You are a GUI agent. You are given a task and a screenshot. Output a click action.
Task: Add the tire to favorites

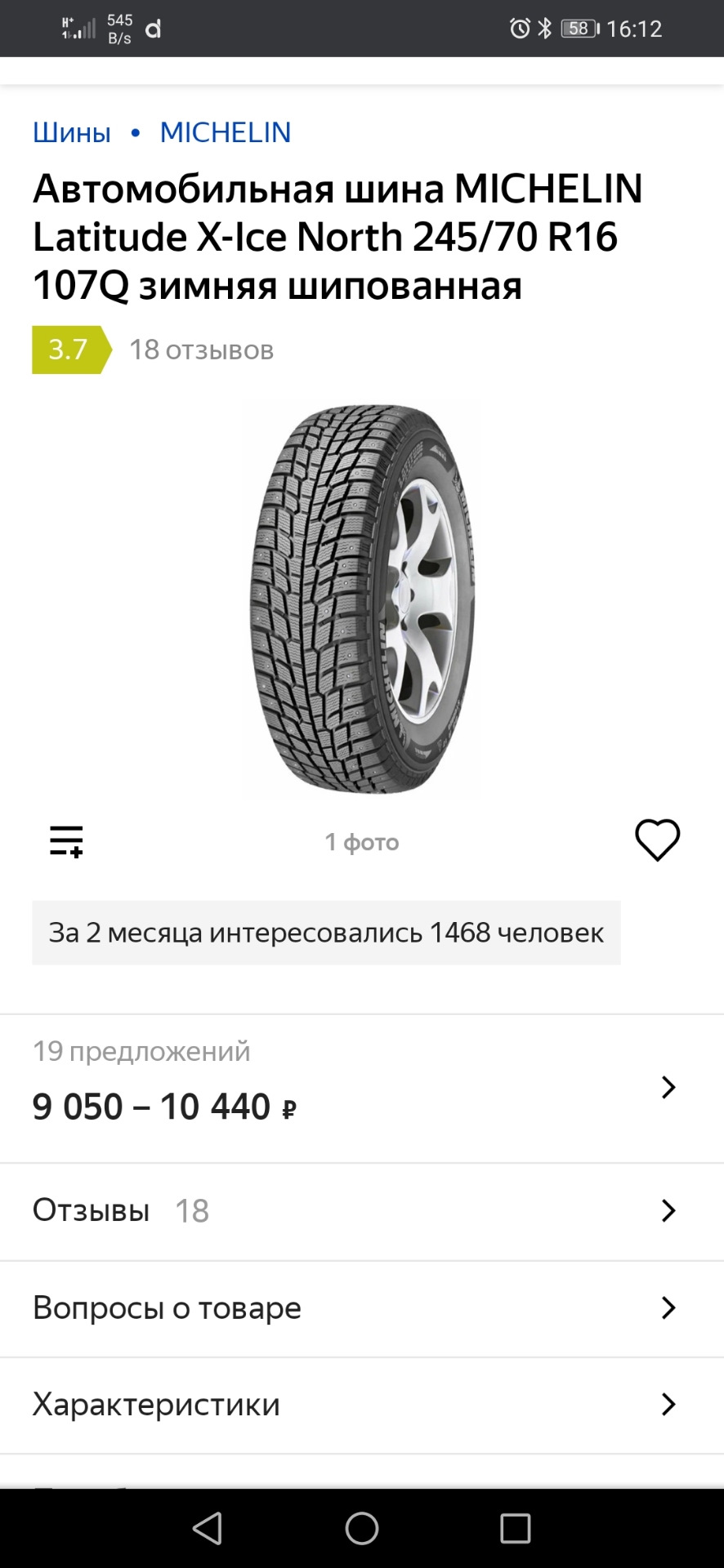pos(657,840)
